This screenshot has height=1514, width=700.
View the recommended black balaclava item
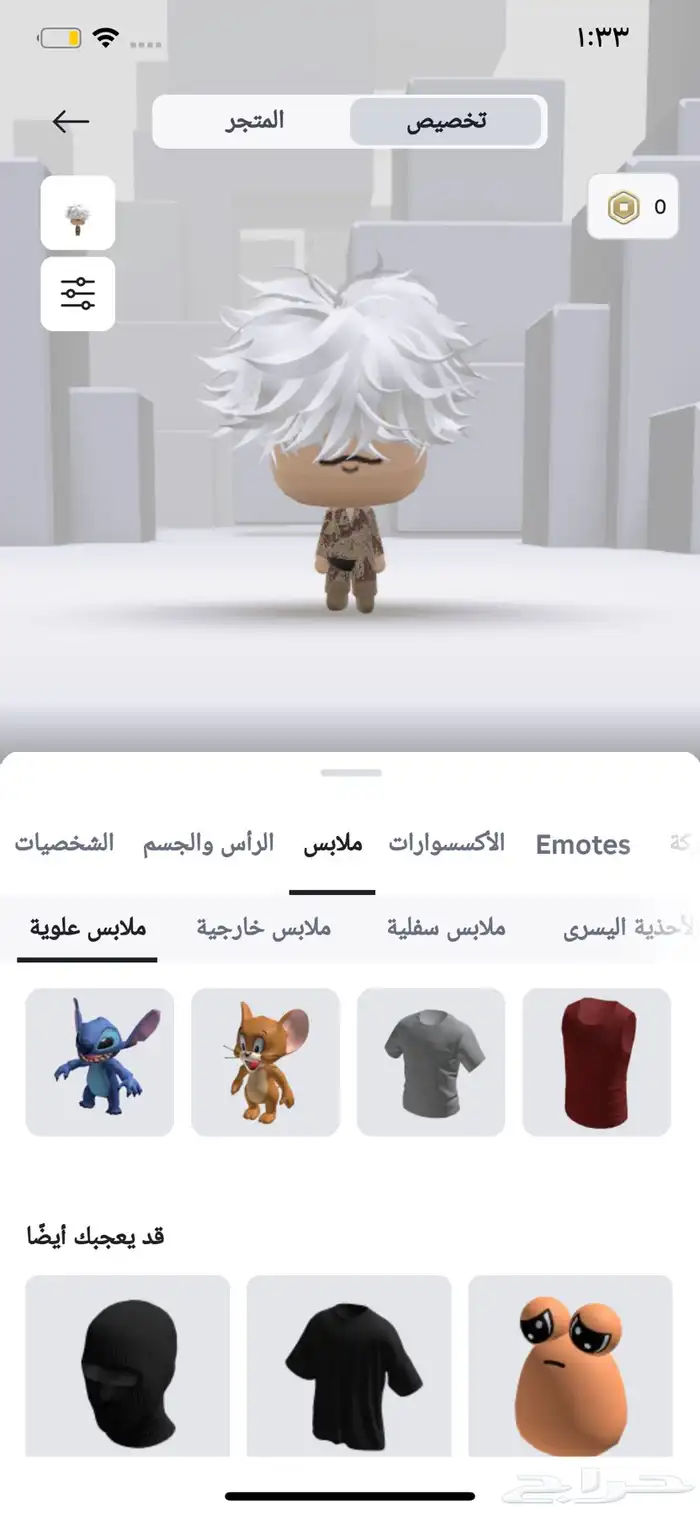point(128,1366)
